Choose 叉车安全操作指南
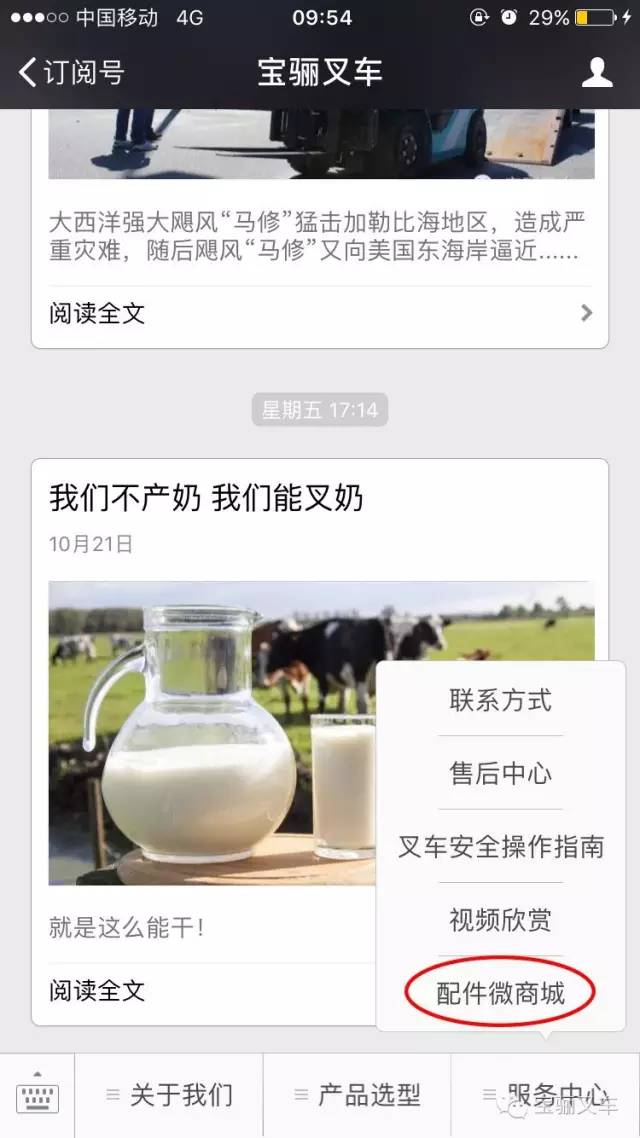 [500, 847]
